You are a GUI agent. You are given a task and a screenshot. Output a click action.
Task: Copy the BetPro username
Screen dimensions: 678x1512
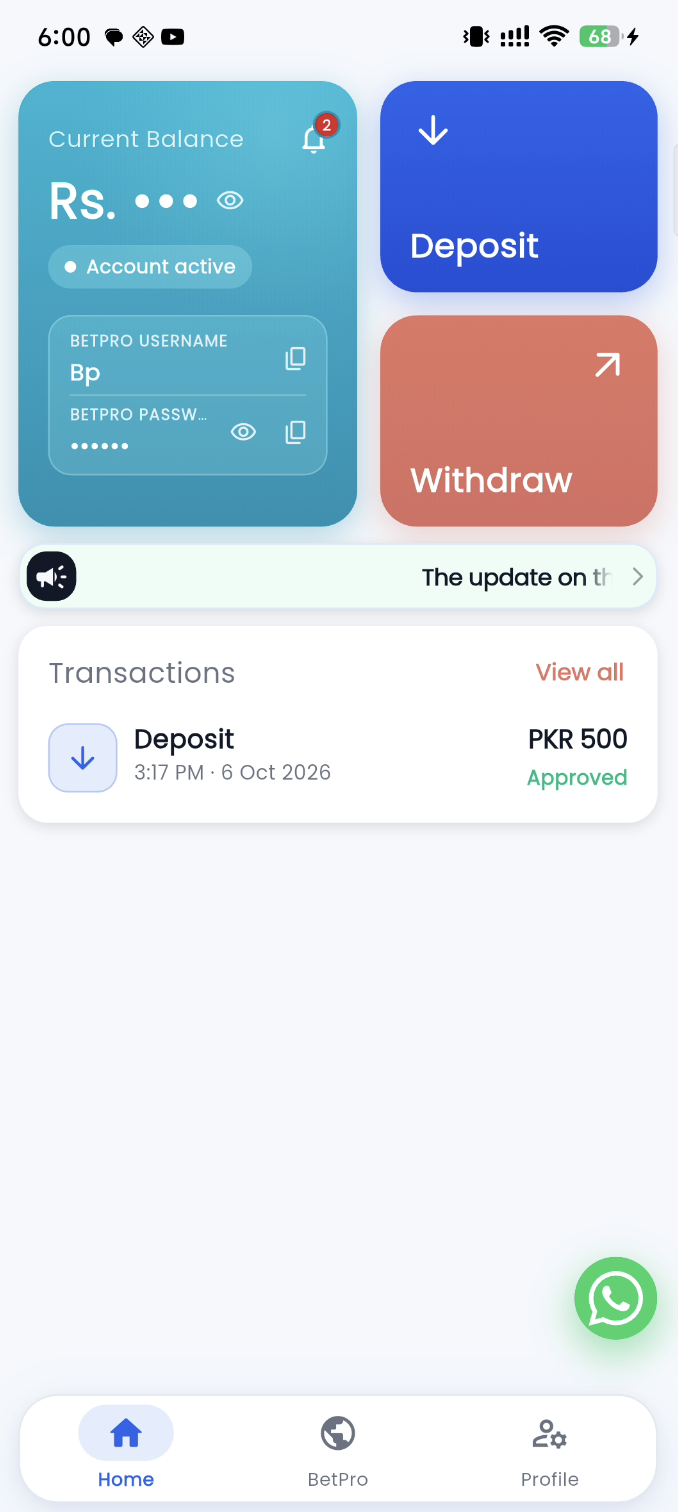[x=295, y=358]
